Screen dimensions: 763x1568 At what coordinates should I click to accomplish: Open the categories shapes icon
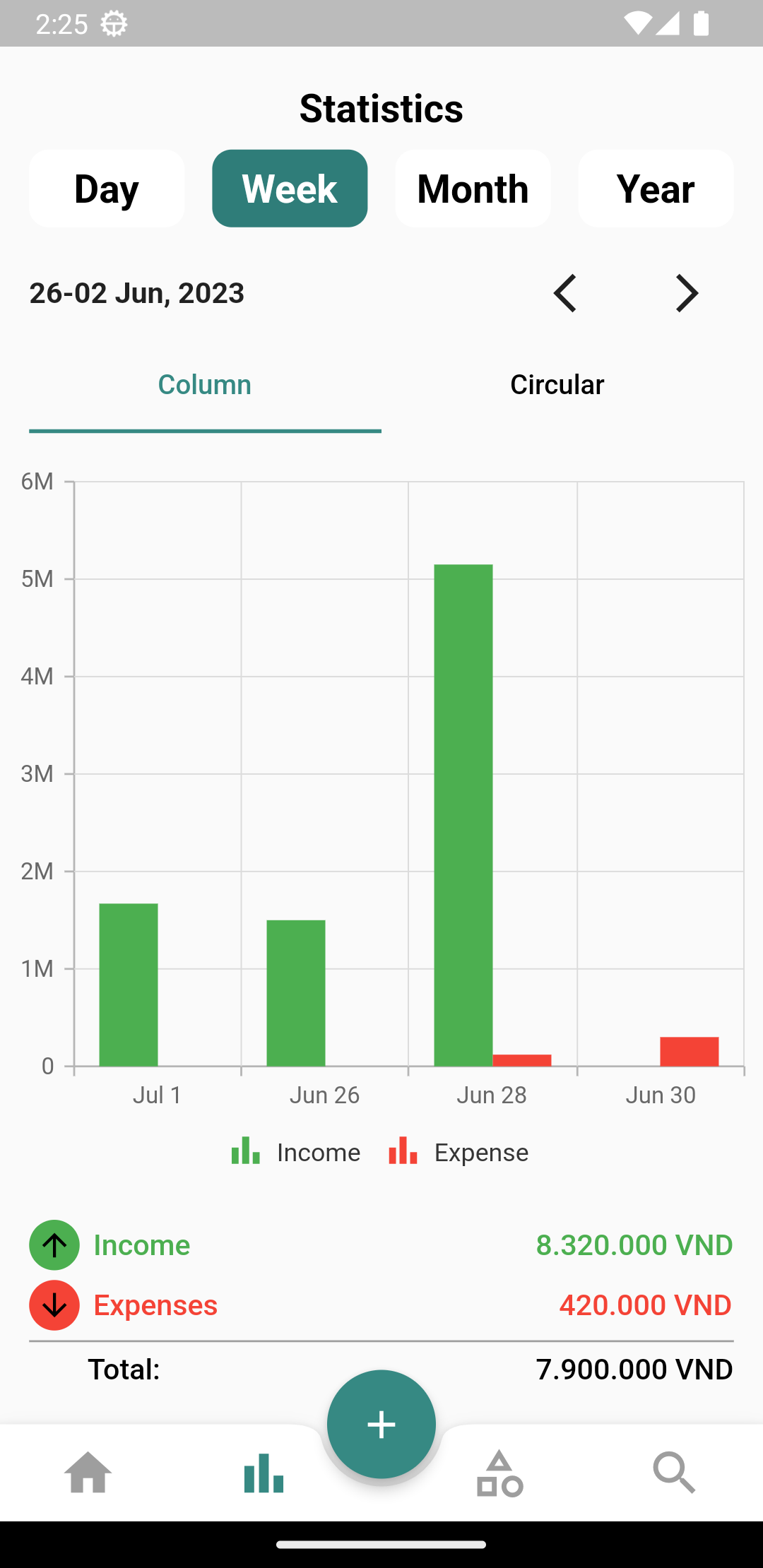pos(499,1473)
